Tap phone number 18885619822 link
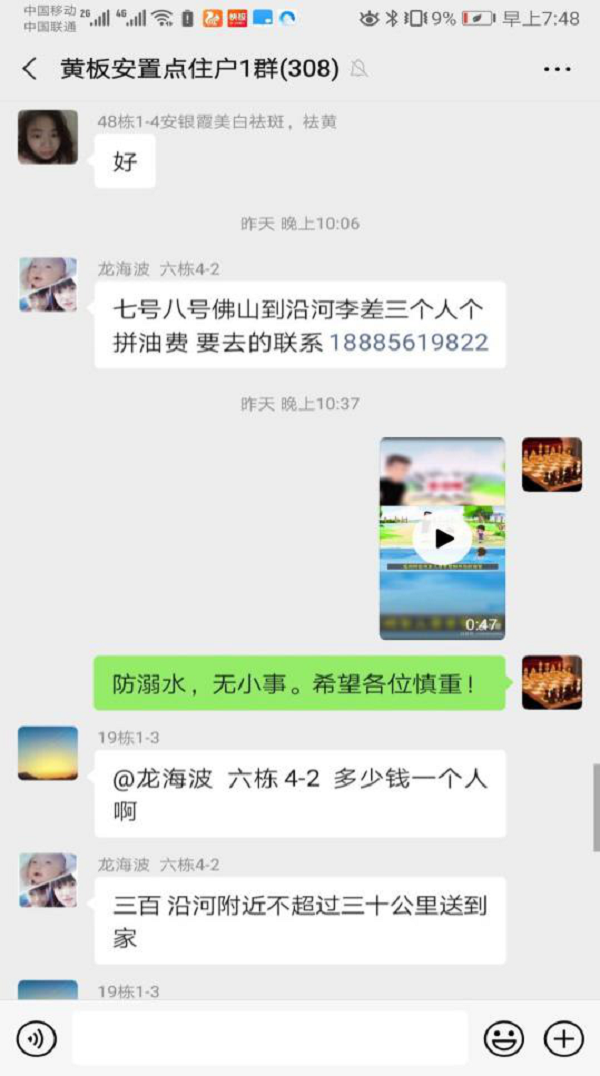Image resolution: width=600 pixels, height=1076 pixels. click(x=408, y=343)
